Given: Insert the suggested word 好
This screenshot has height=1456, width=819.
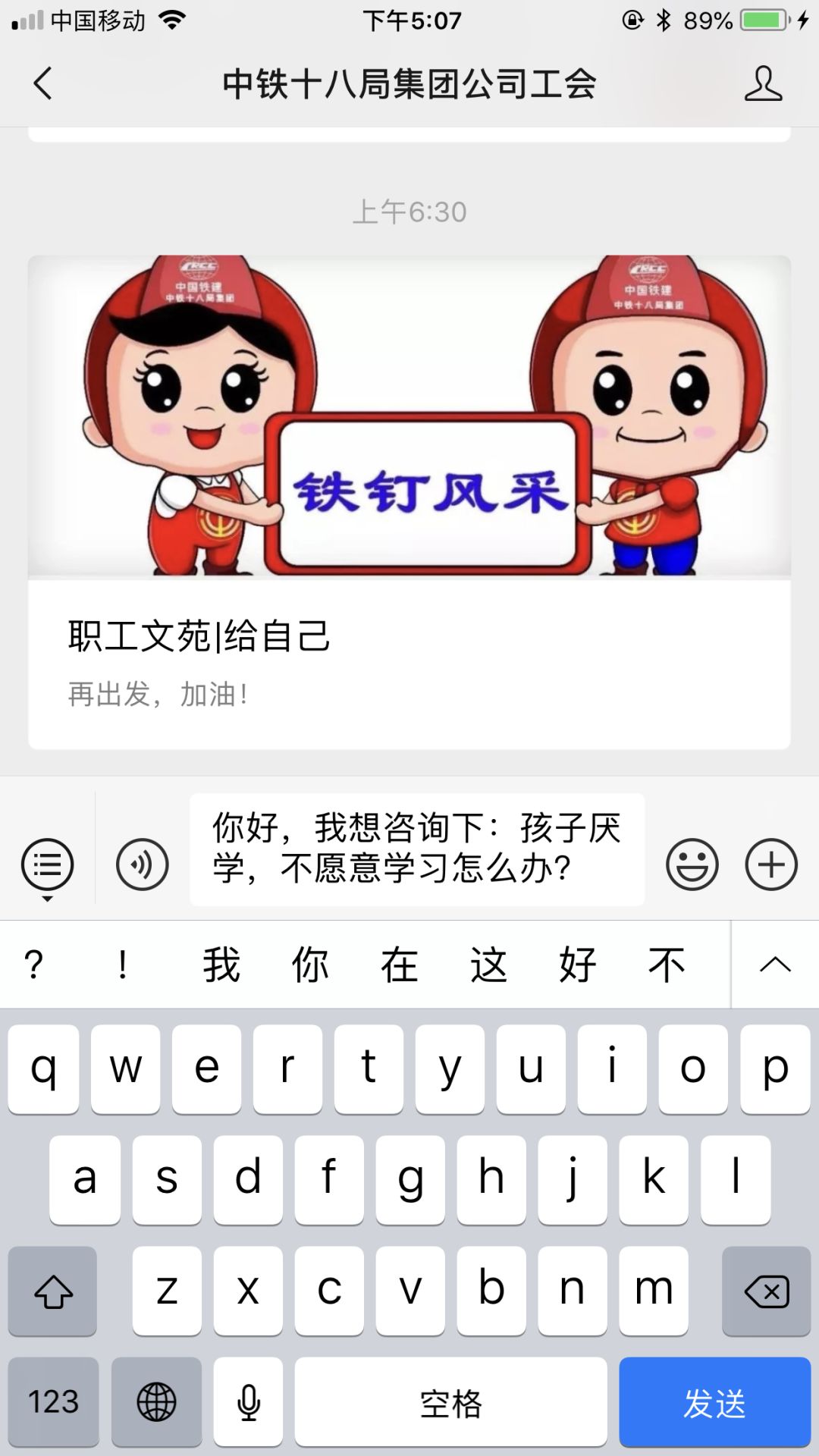Looking at the screenshot, I should tap(578, 965).
